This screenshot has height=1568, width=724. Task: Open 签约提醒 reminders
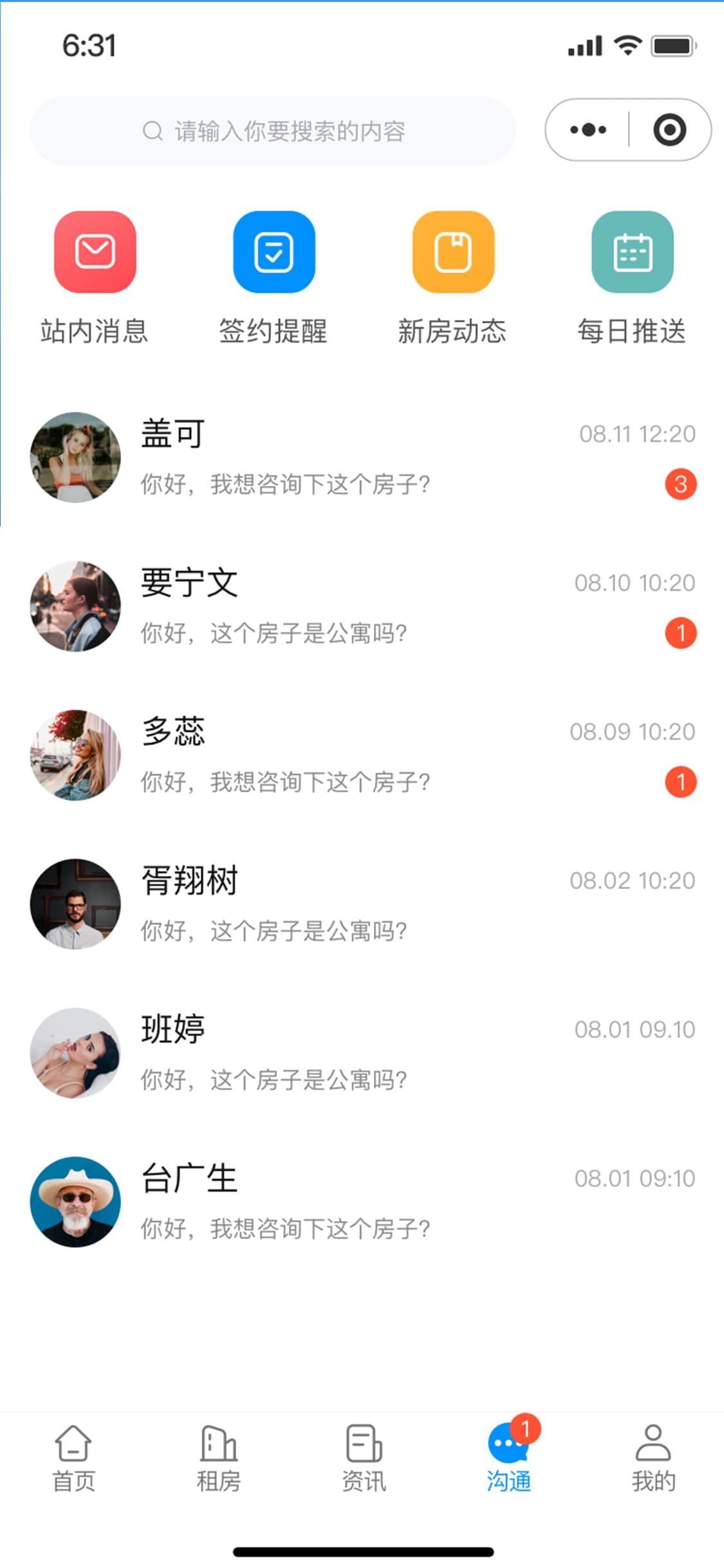coord(274,278)
